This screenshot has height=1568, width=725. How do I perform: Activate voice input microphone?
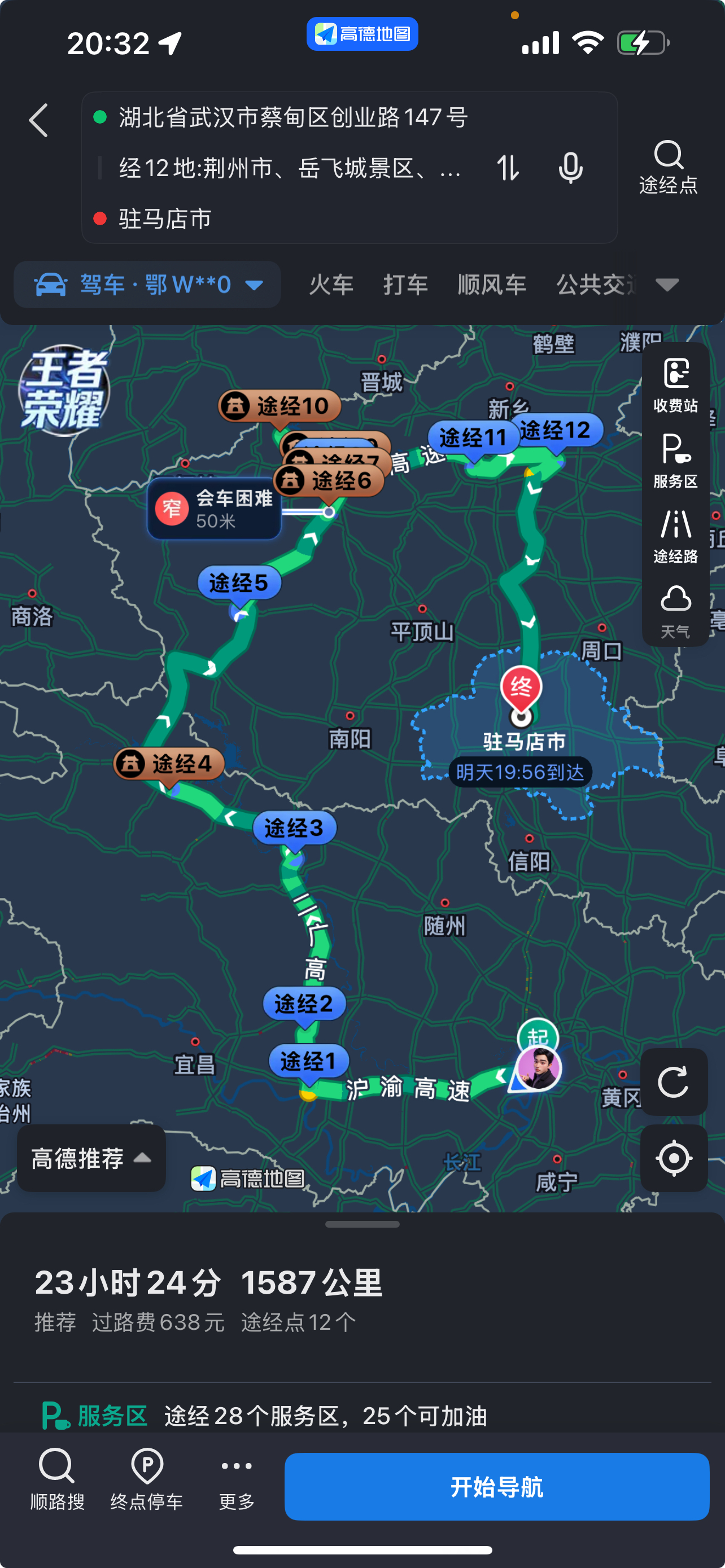pyautogui.click(x=570, y=168)
